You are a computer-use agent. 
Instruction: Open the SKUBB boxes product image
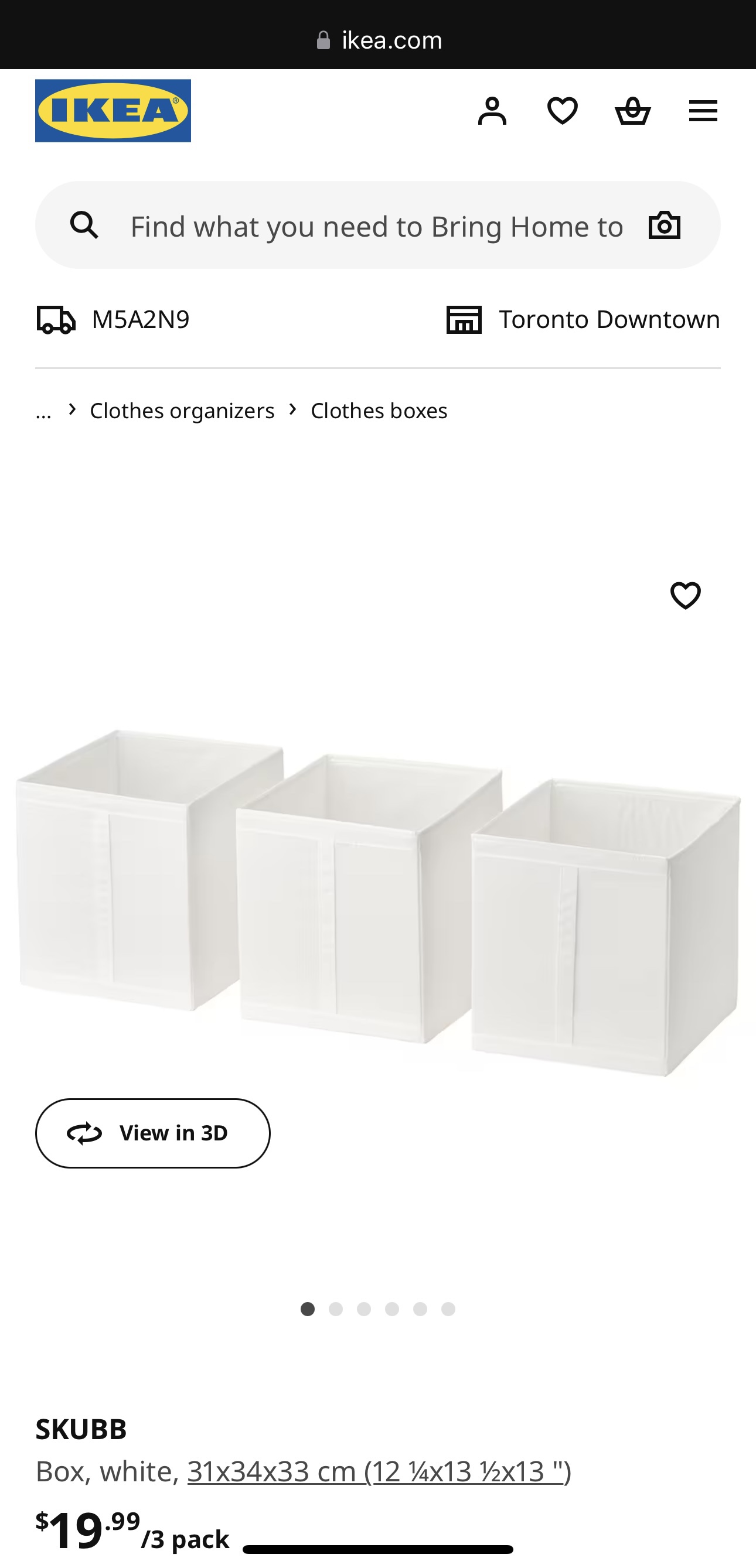(377, 901)
